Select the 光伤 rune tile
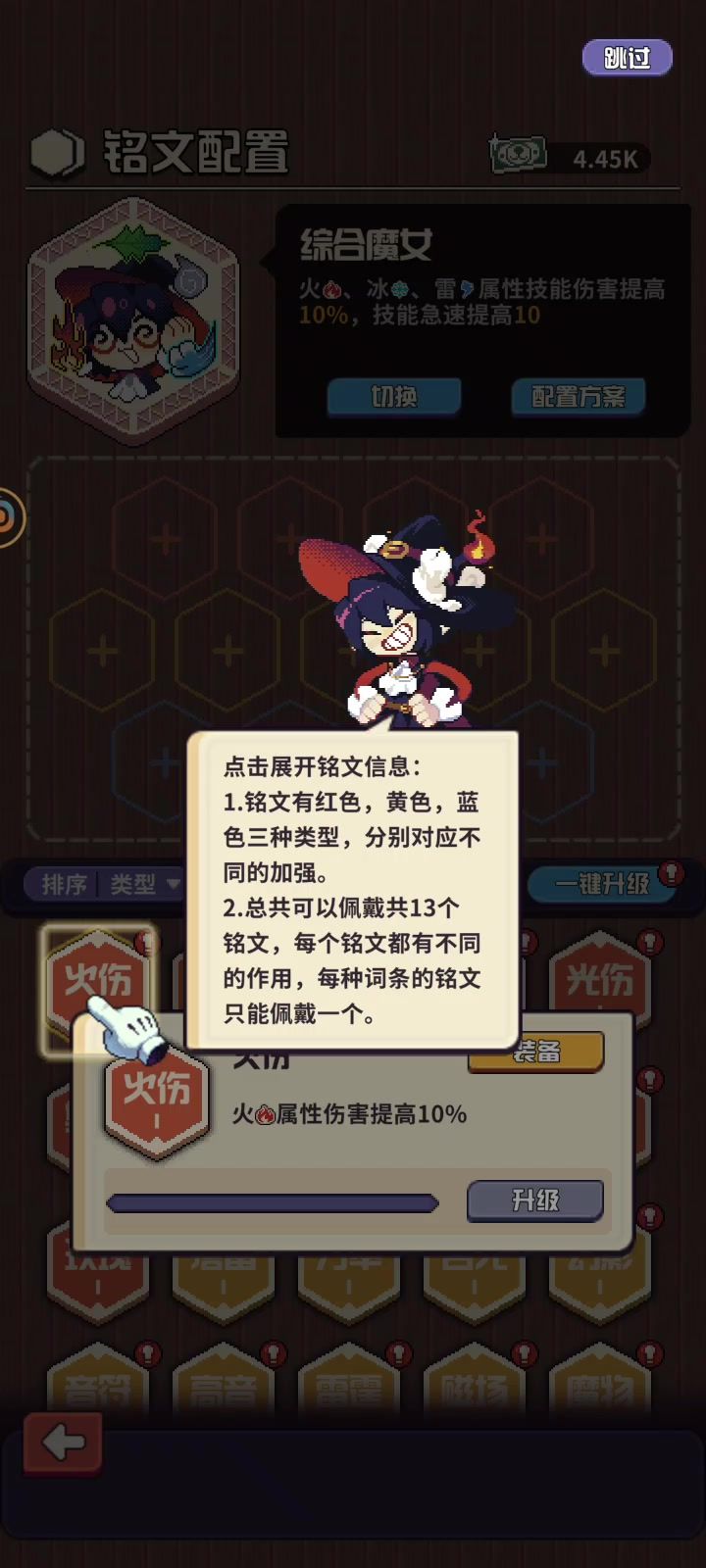The height and width of the screenshot is (1568, 706). (x=599, y=980)
